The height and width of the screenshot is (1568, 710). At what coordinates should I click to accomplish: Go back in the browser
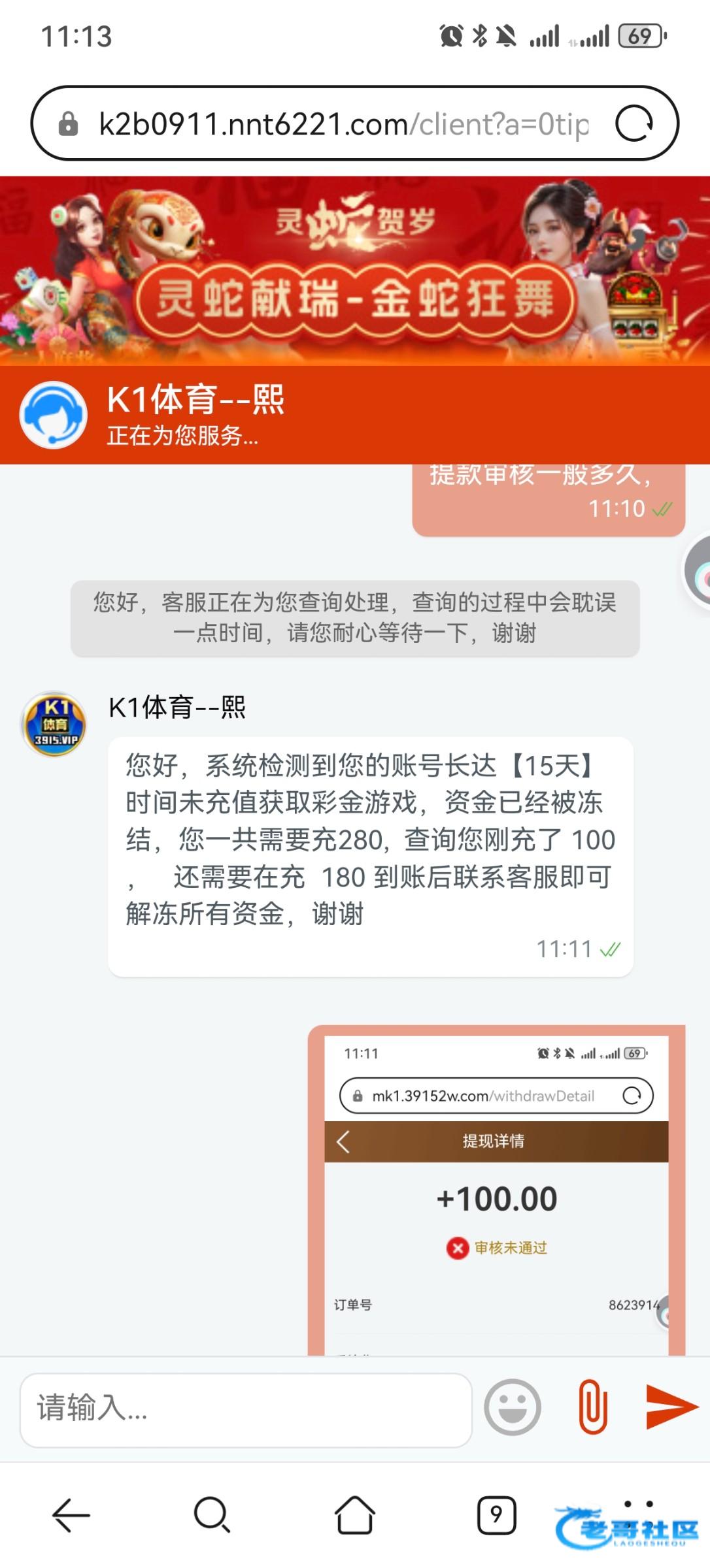point(71,1514)
